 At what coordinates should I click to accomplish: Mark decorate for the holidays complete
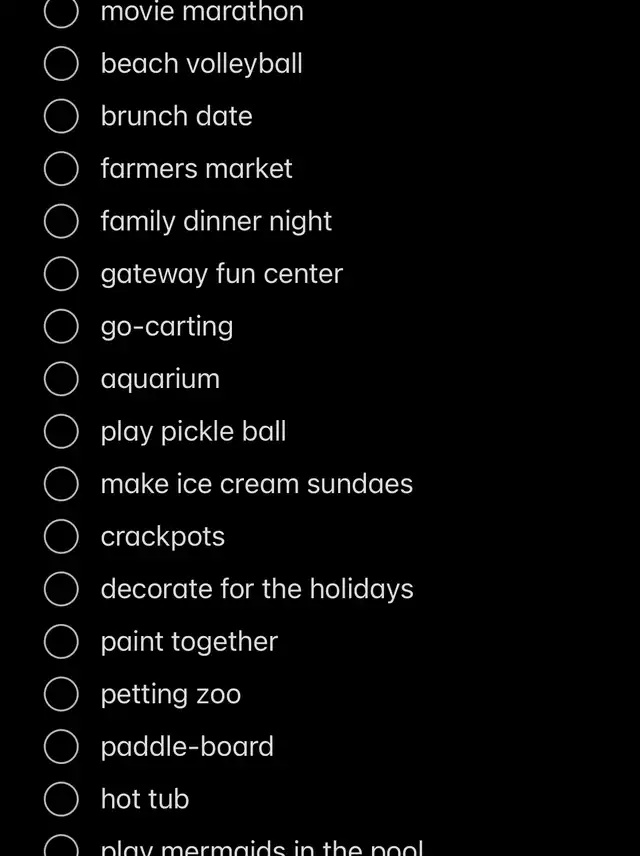(x=61, y=589)
